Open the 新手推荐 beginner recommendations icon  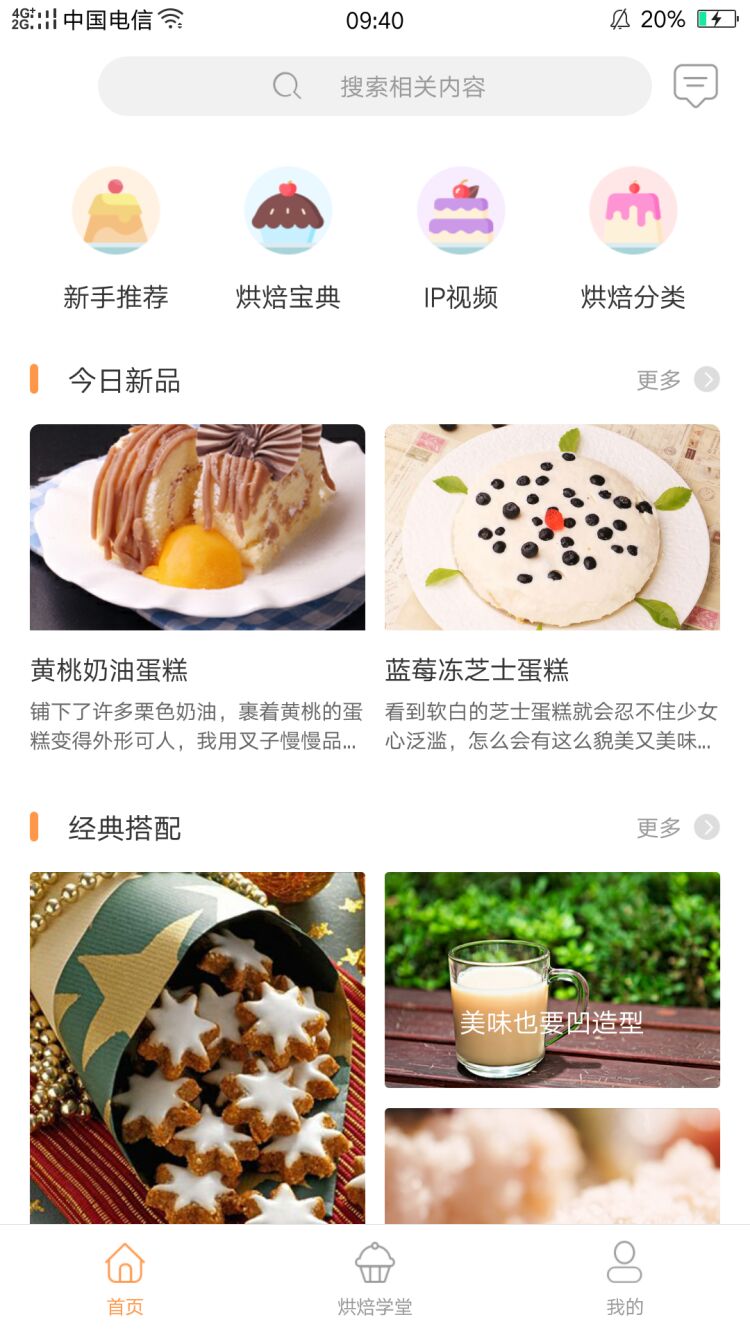[x=115, y=211]
